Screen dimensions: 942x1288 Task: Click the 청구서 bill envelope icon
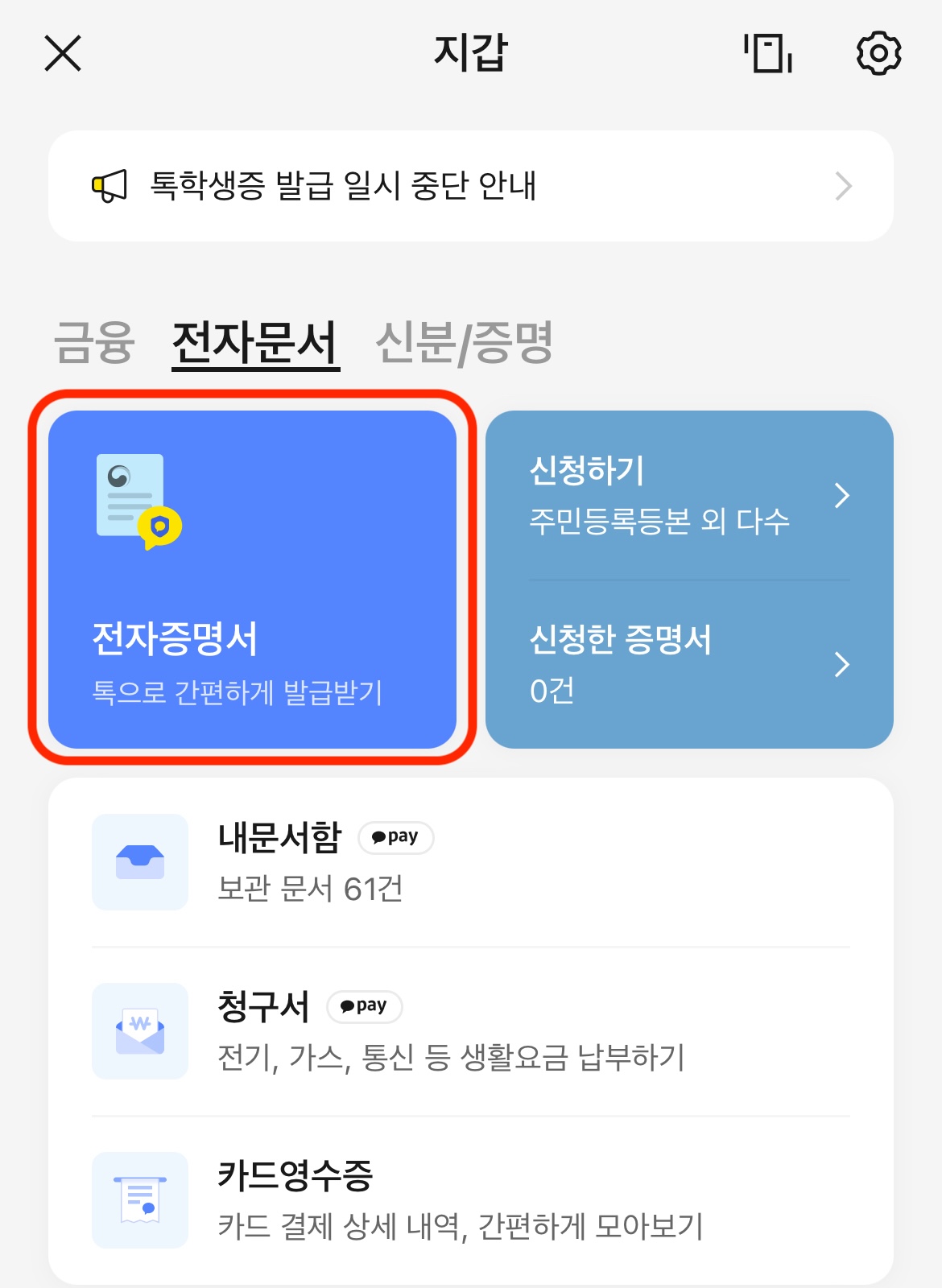tap(140, 1031)
